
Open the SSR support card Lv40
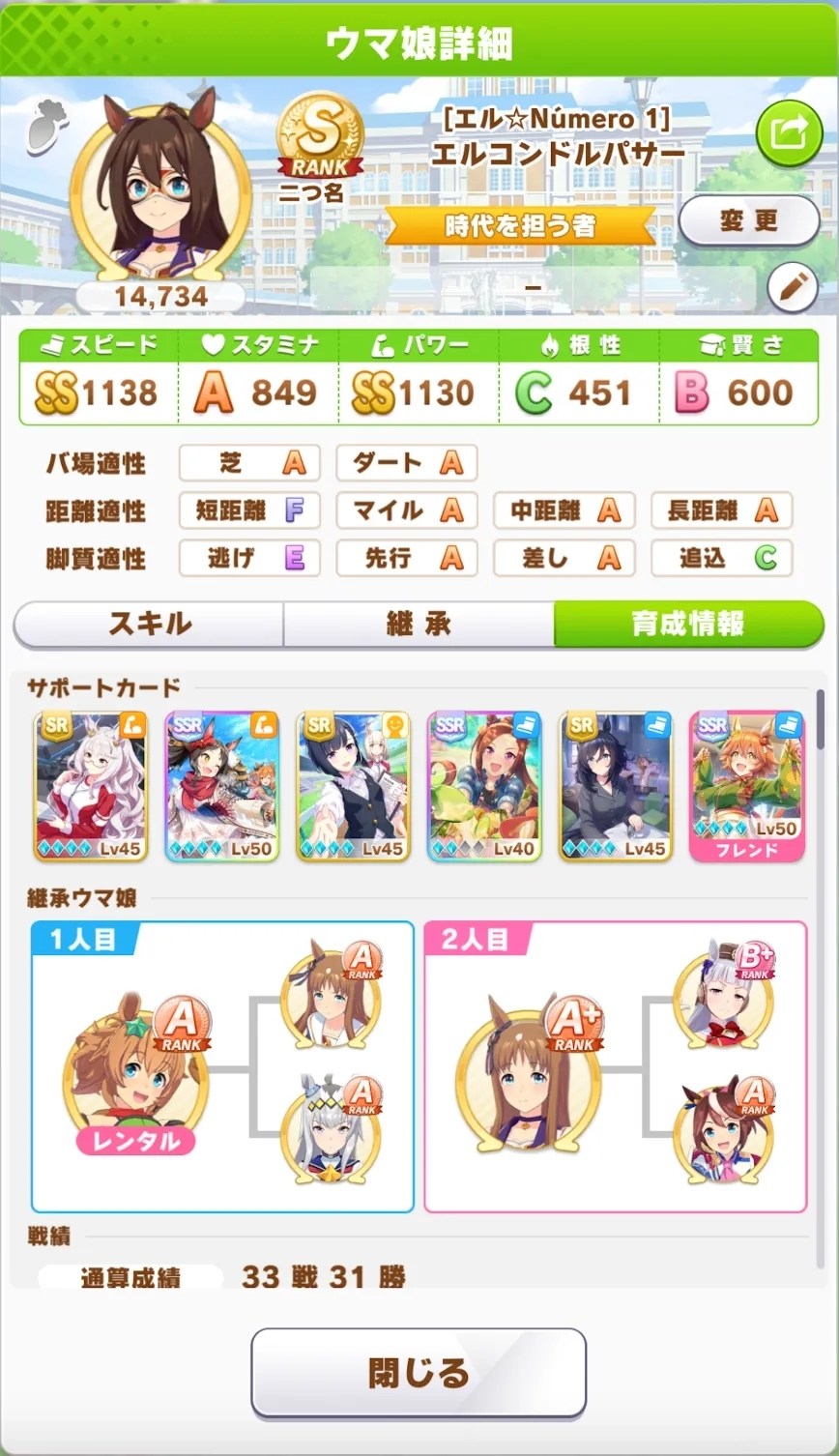(x=485, y=786)
